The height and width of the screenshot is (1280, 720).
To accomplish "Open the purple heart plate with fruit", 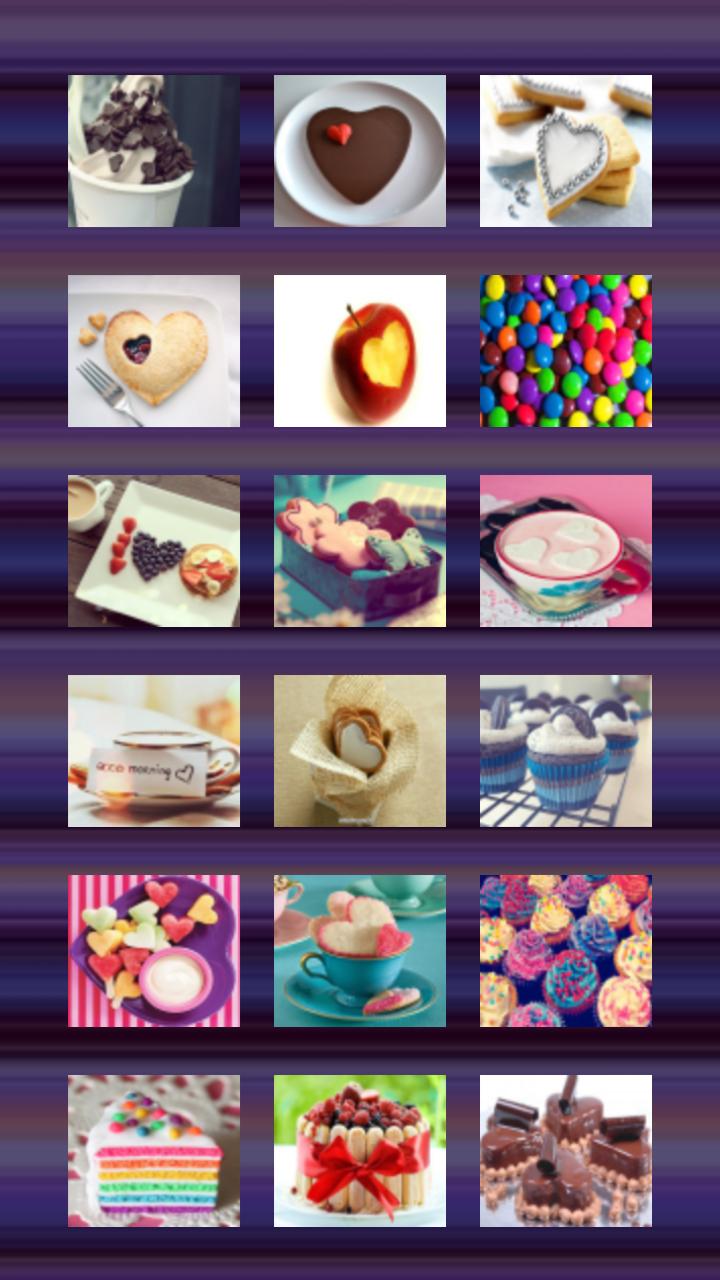I will pyautogui.click(x=153, y=950).
